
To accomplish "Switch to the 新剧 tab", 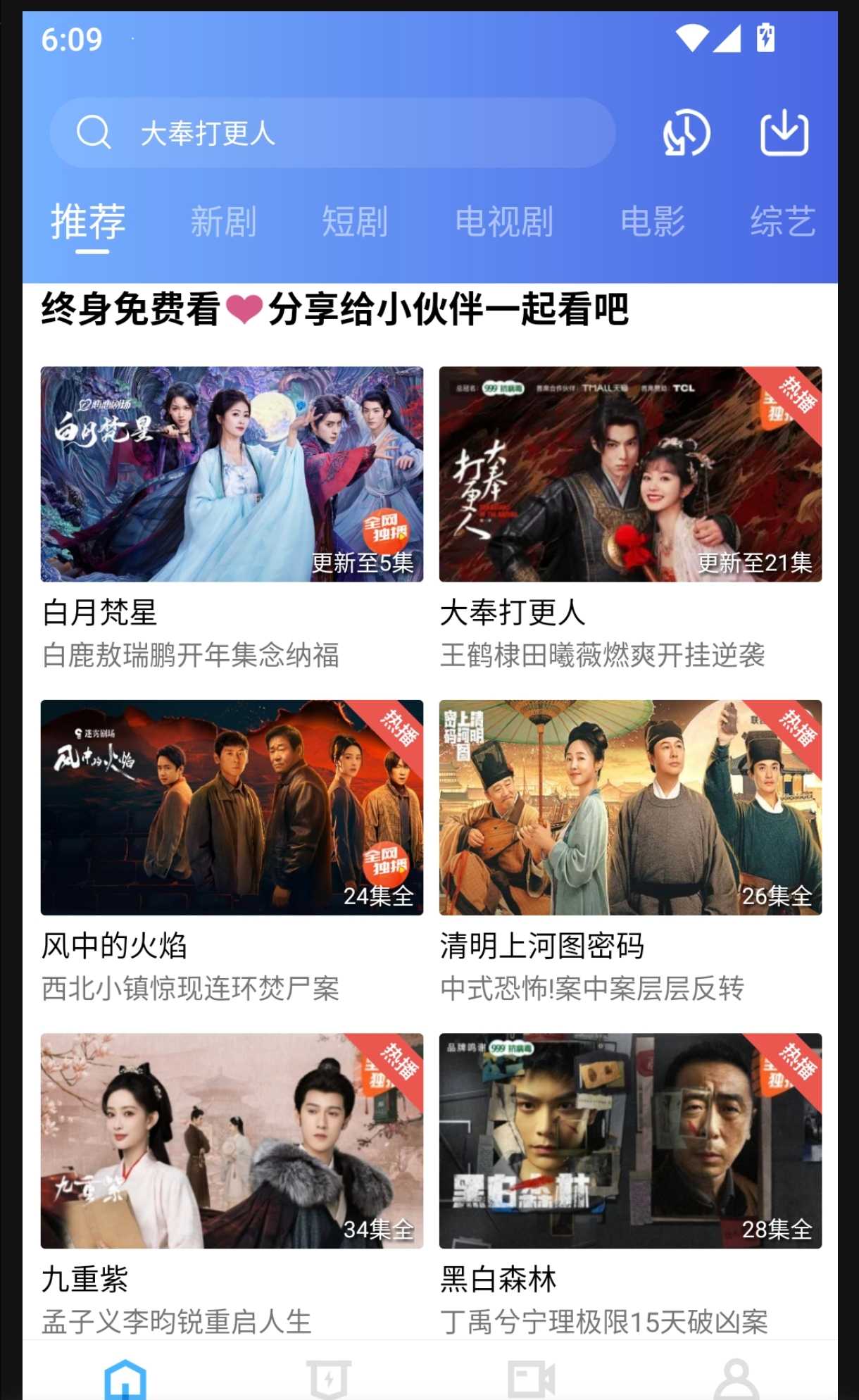I will pos(223,222).
